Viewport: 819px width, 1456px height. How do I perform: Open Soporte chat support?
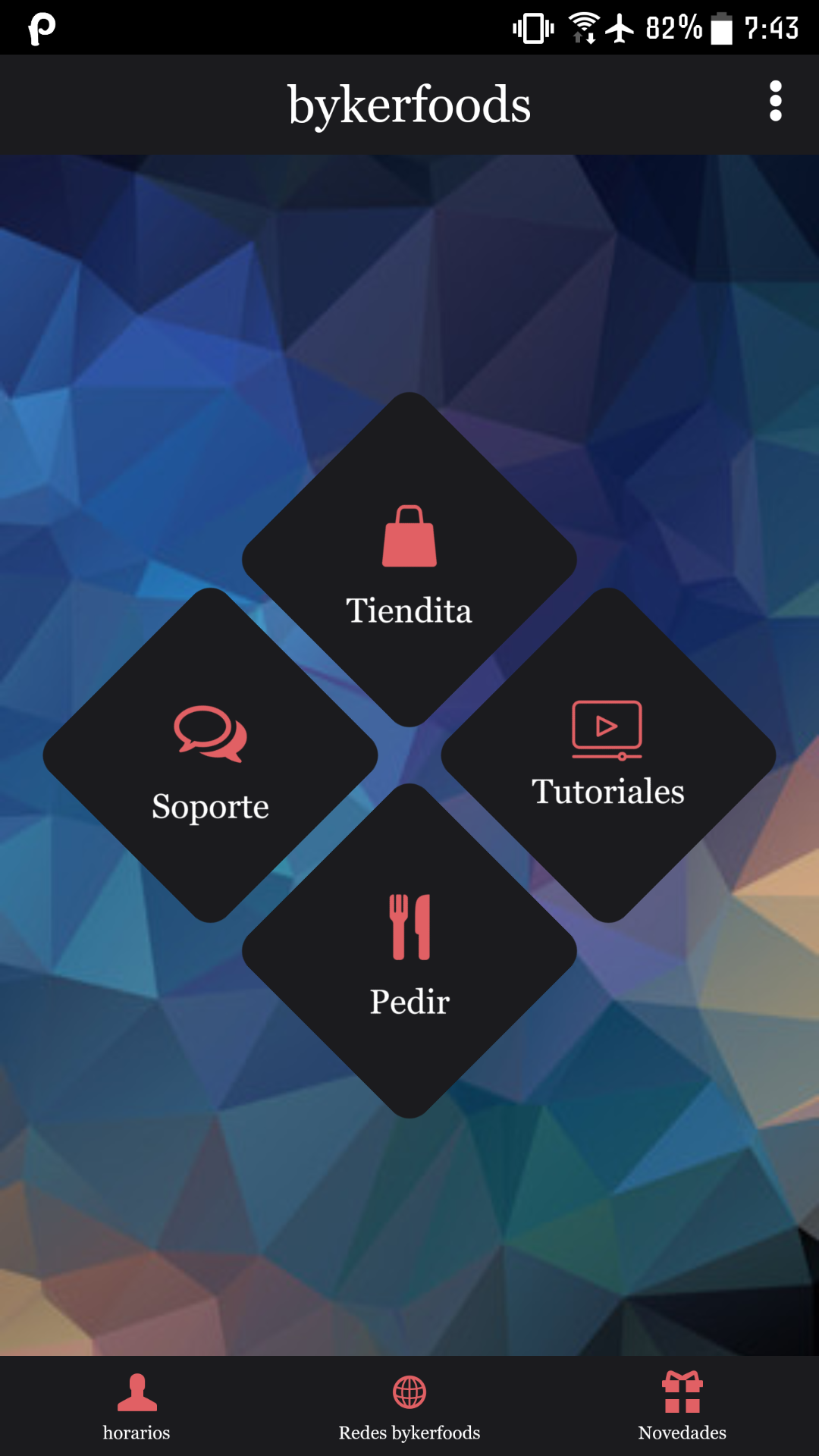tap(211, 757)
